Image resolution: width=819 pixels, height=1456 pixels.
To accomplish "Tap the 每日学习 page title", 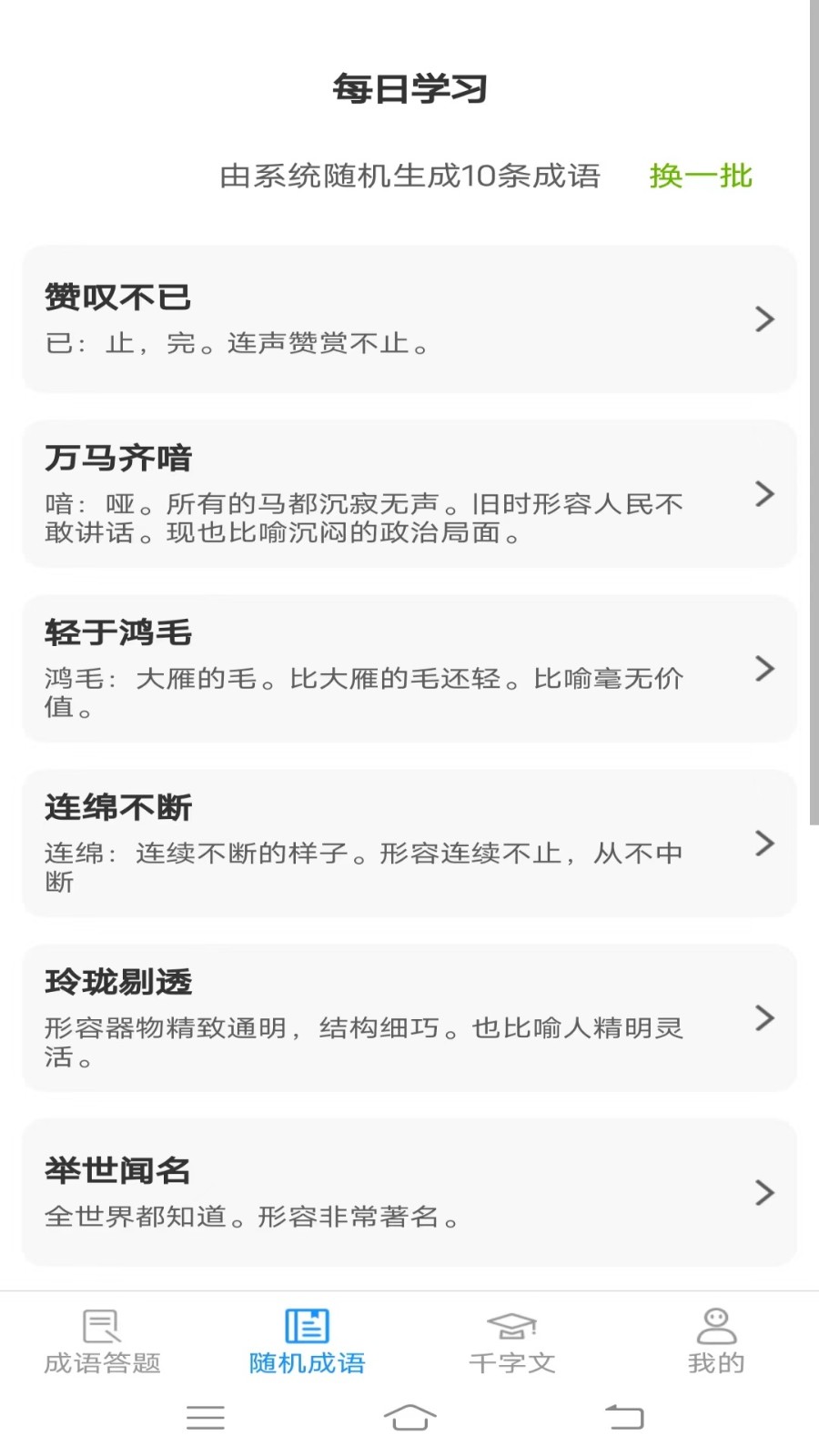I will [409, 88].
